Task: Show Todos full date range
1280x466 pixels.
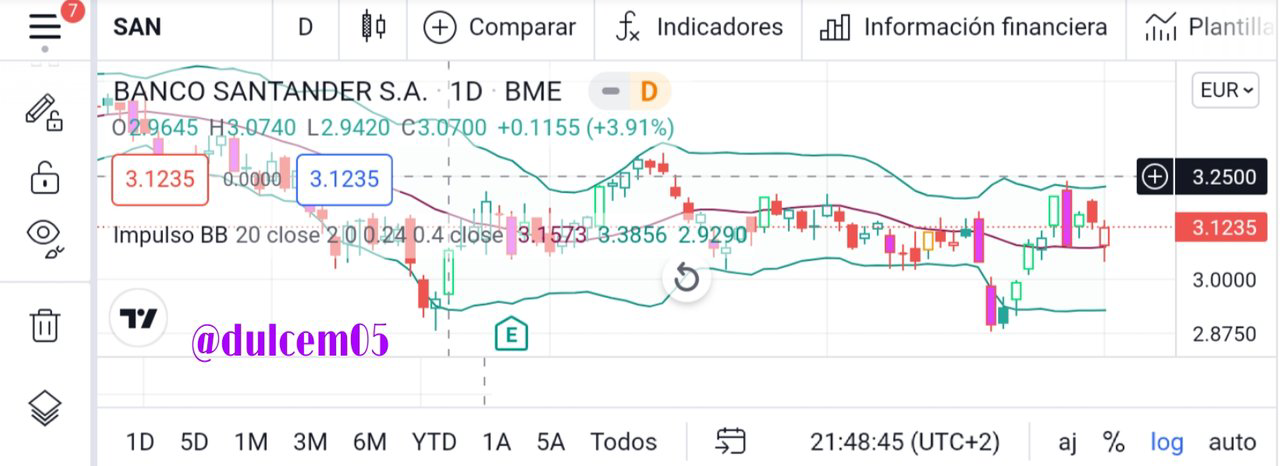Action: (623, 442)
